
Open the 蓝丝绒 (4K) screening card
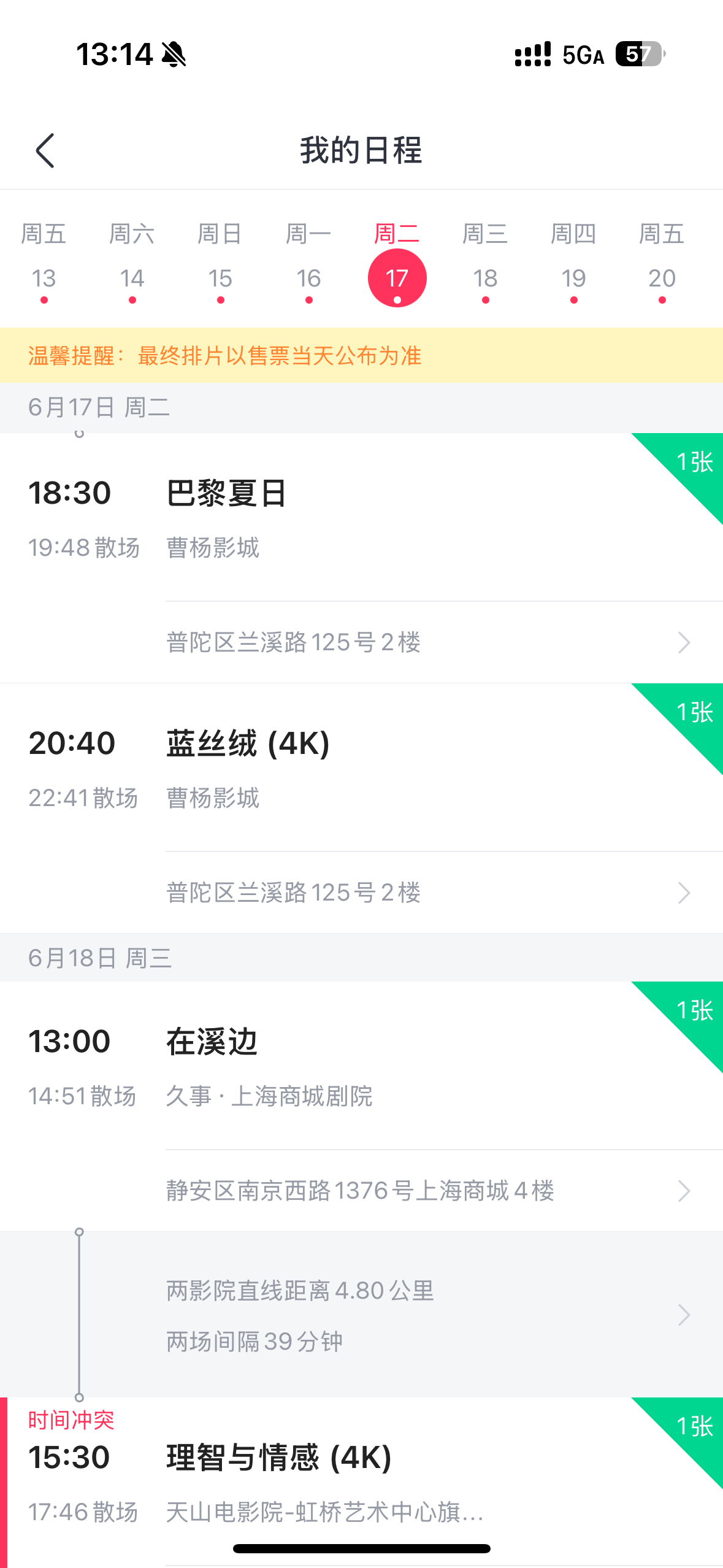tap(361, 767)
